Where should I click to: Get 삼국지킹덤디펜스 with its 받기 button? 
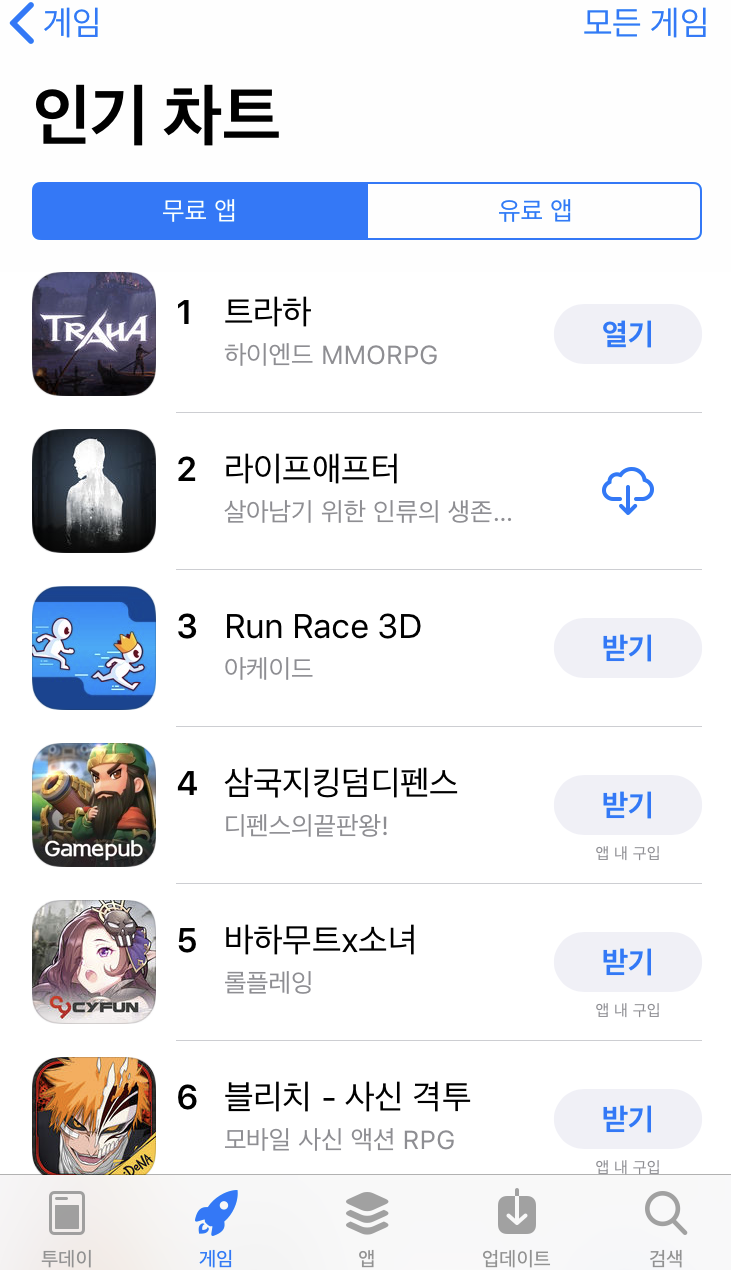[x=627, y=805]
